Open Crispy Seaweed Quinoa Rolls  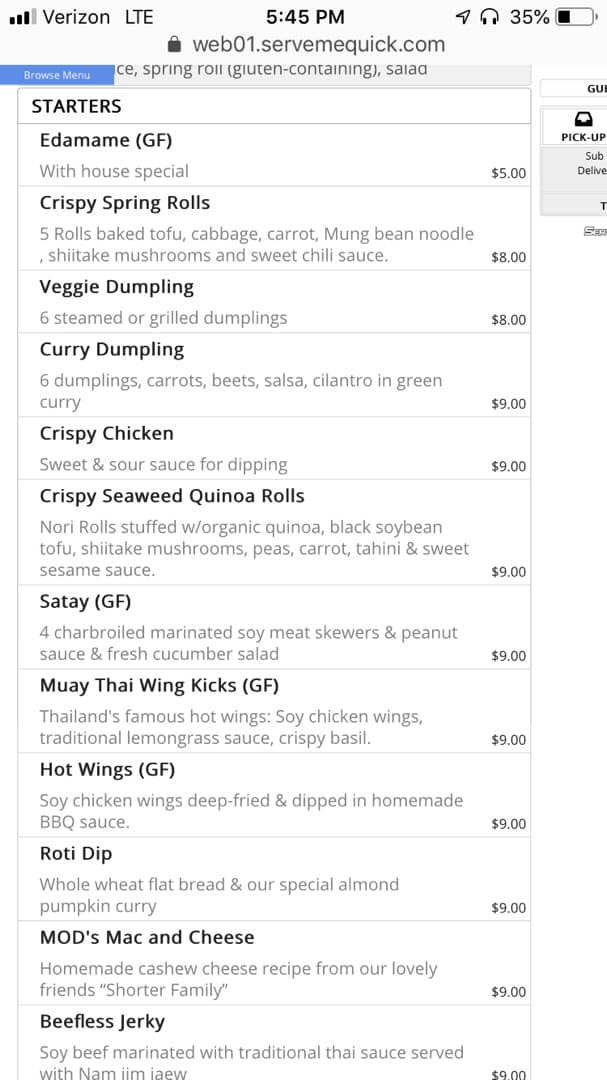(x=274, y=532)
